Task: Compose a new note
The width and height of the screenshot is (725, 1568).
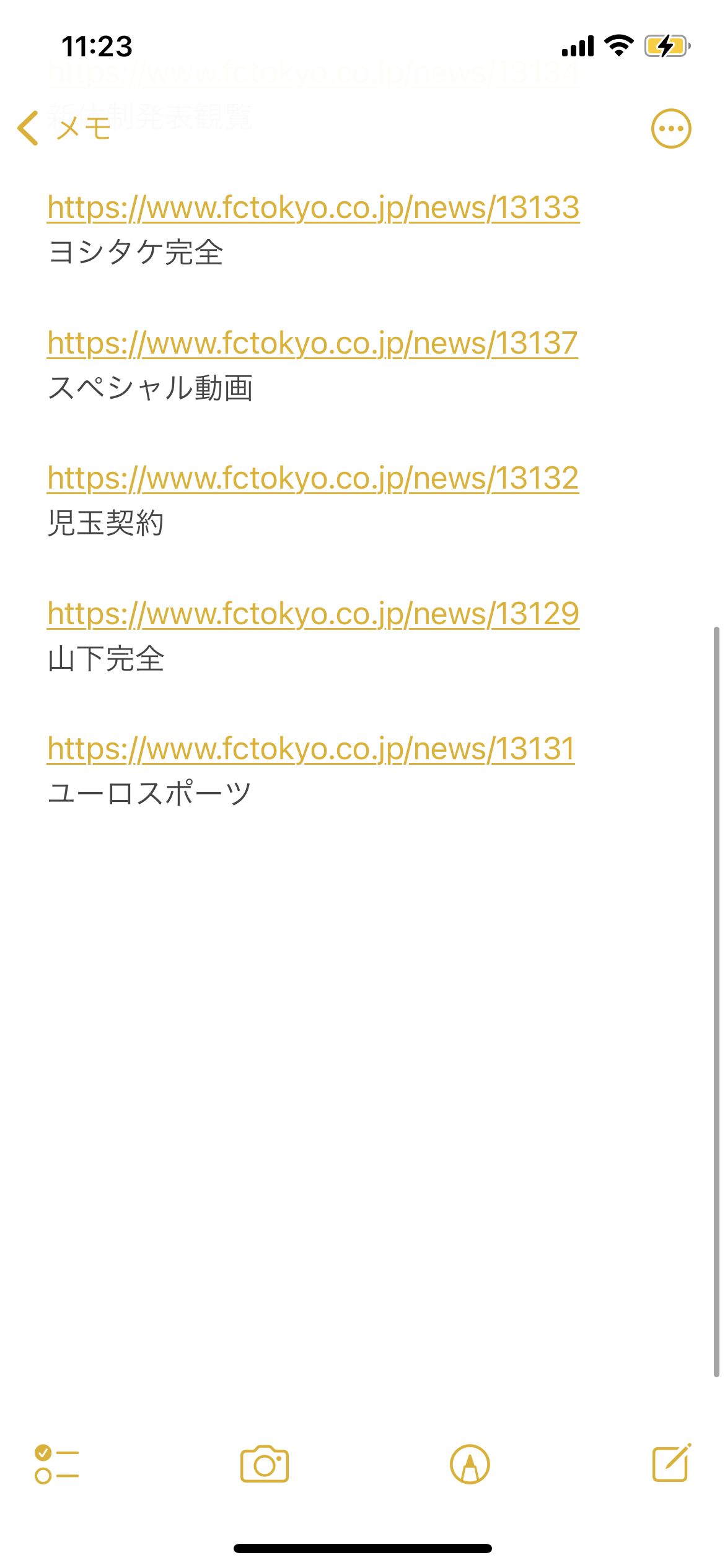Action: click(x=671, y=1463)
